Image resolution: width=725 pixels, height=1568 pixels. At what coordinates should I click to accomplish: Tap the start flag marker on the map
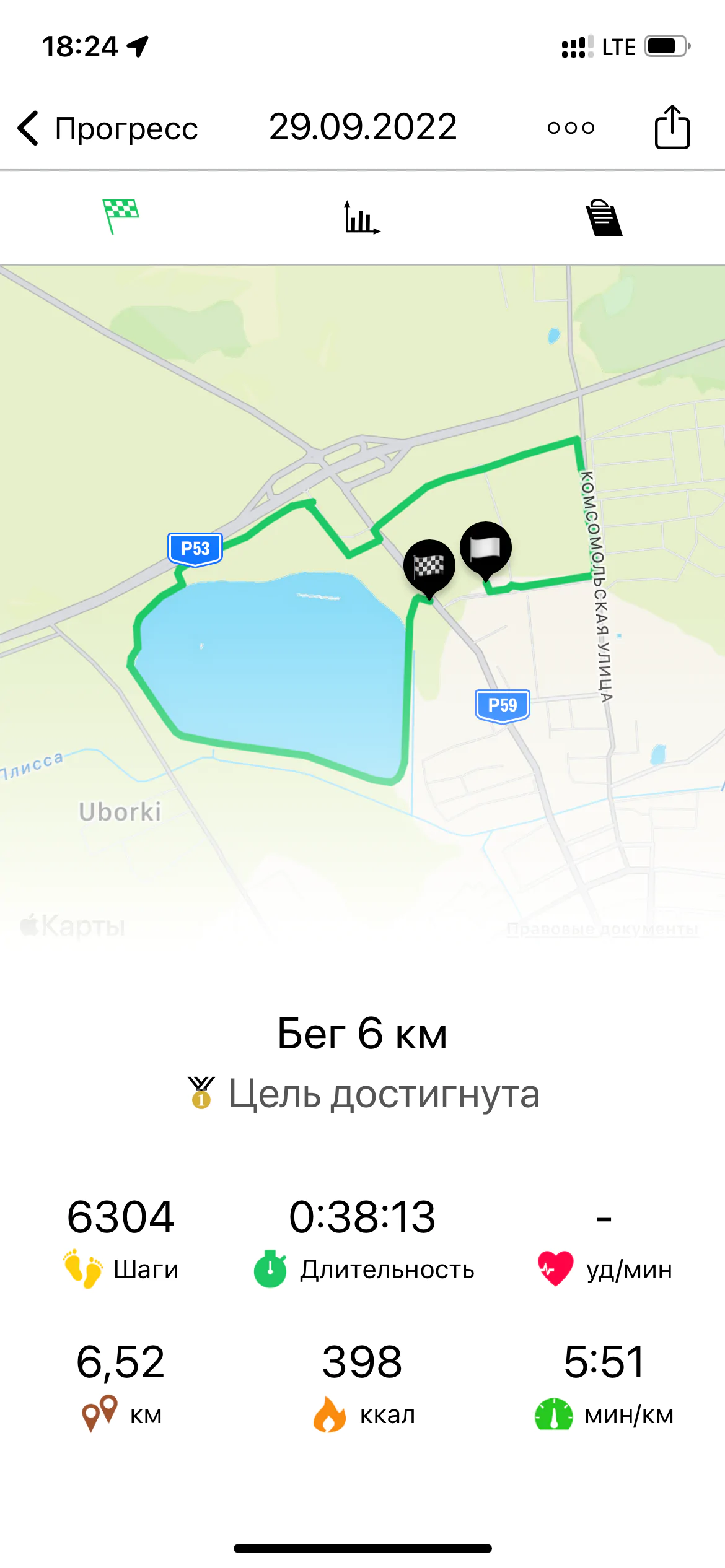click(x=486, y=548)
